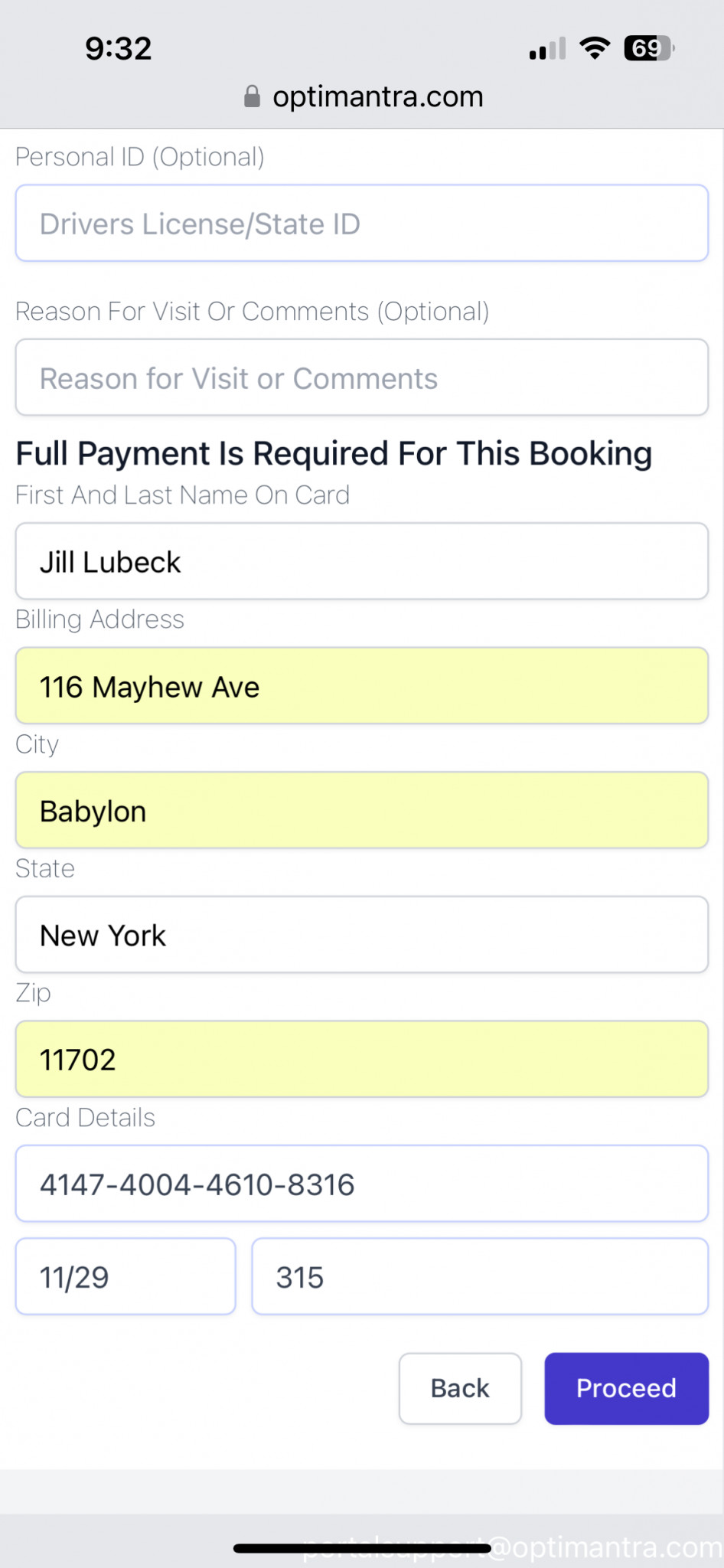Image resolution: width=724 pixels, height=1568 pixels.
Task: Enter a reason for visit or comments
Action: [x=362, y=377]
